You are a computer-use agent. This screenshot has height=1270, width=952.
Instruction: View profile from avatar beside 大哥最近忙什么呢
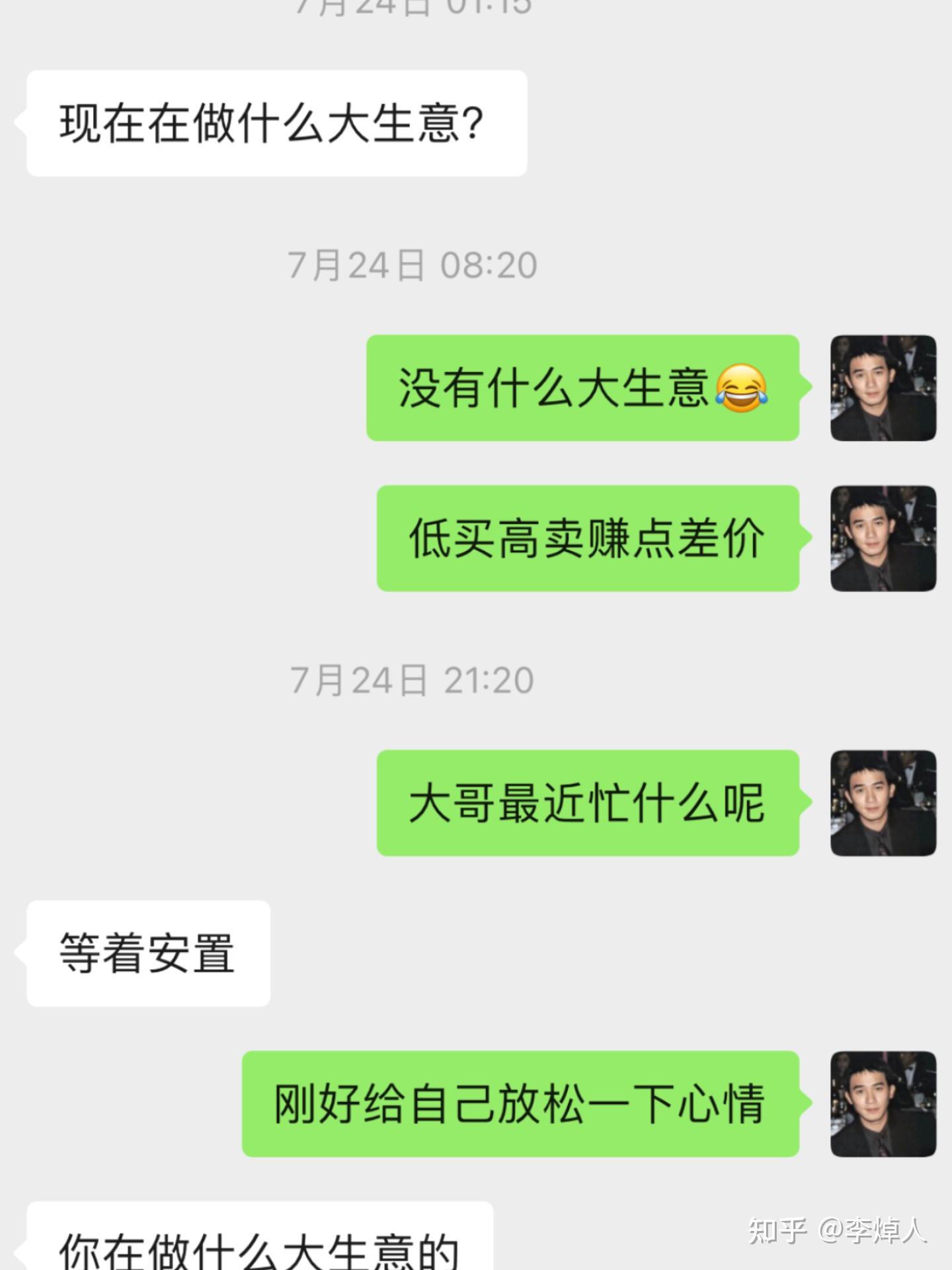click(x=883, y=803)
